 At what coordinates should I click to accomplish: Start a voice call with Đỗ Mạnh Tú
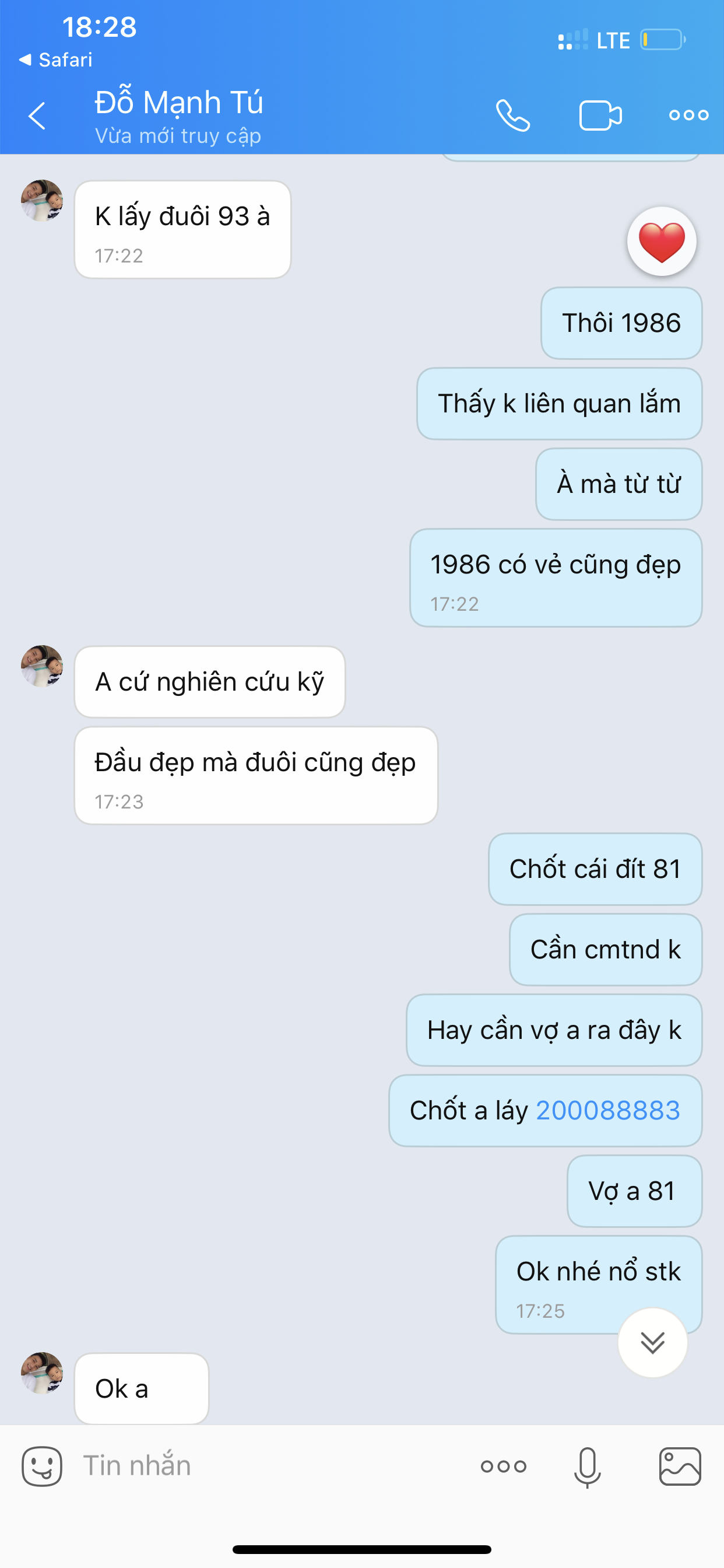pos(512,116)
